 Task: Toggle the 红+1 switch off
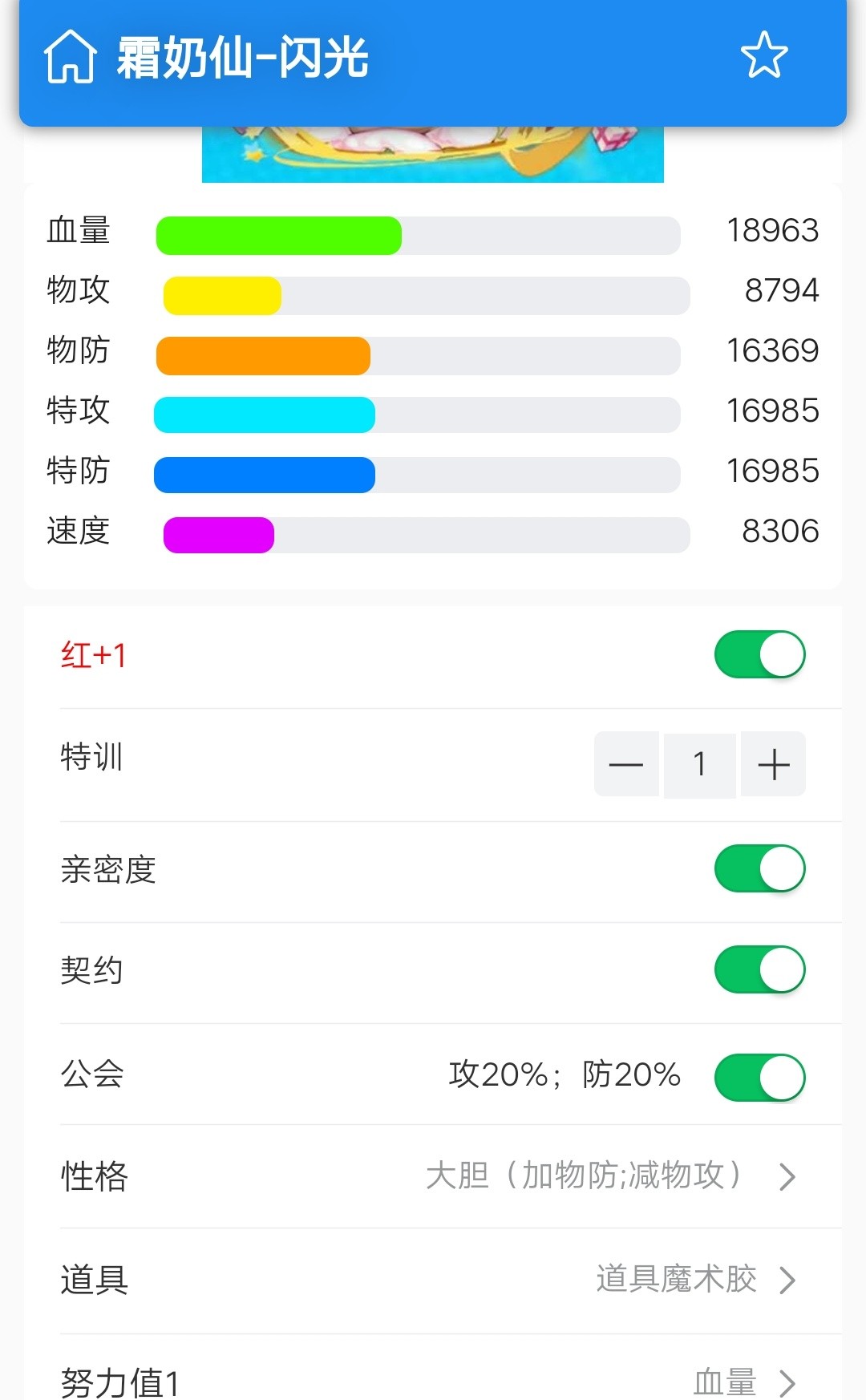click(x=759, y=654)
